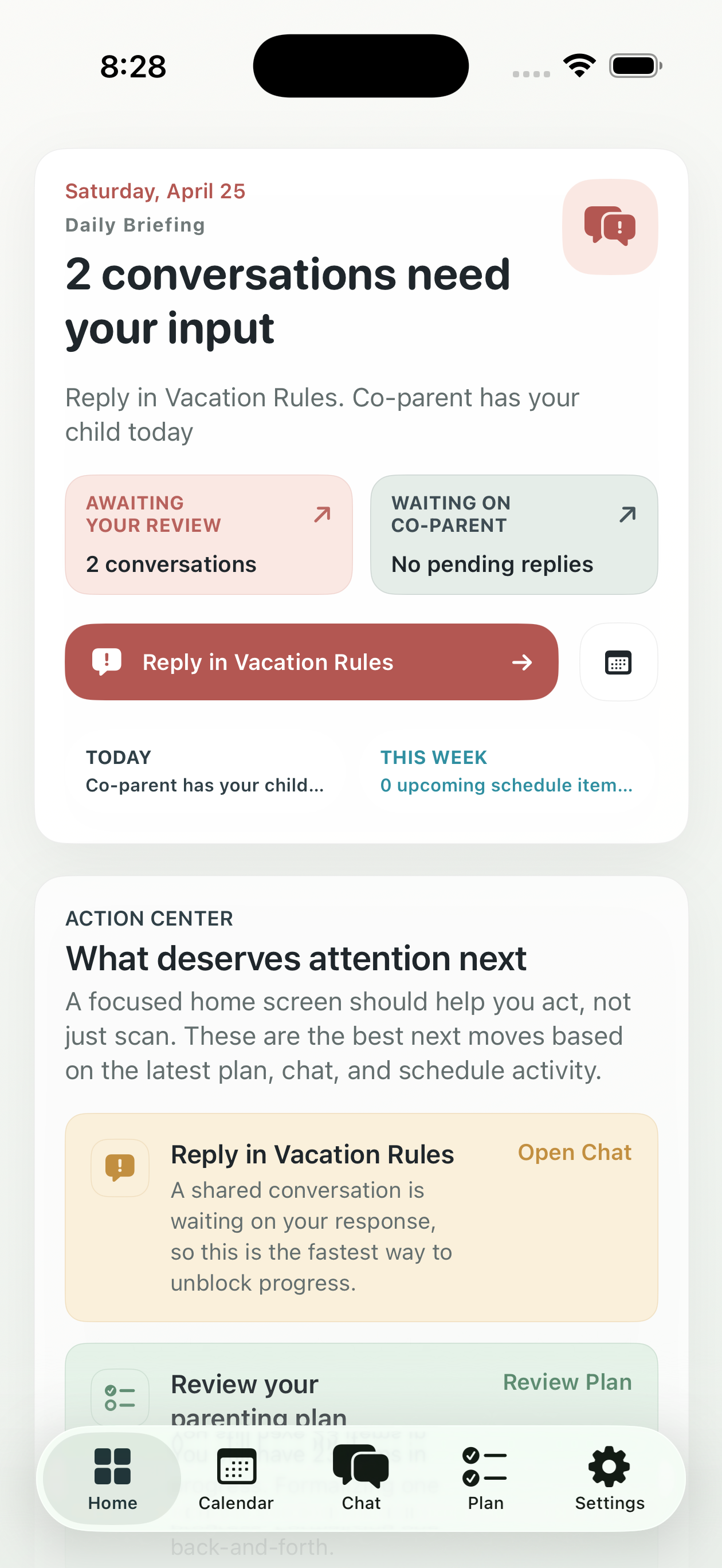Screen dimensions: 722x1568
Task: Switch to the Calendar tab
Action: (x=236, y=1477)
